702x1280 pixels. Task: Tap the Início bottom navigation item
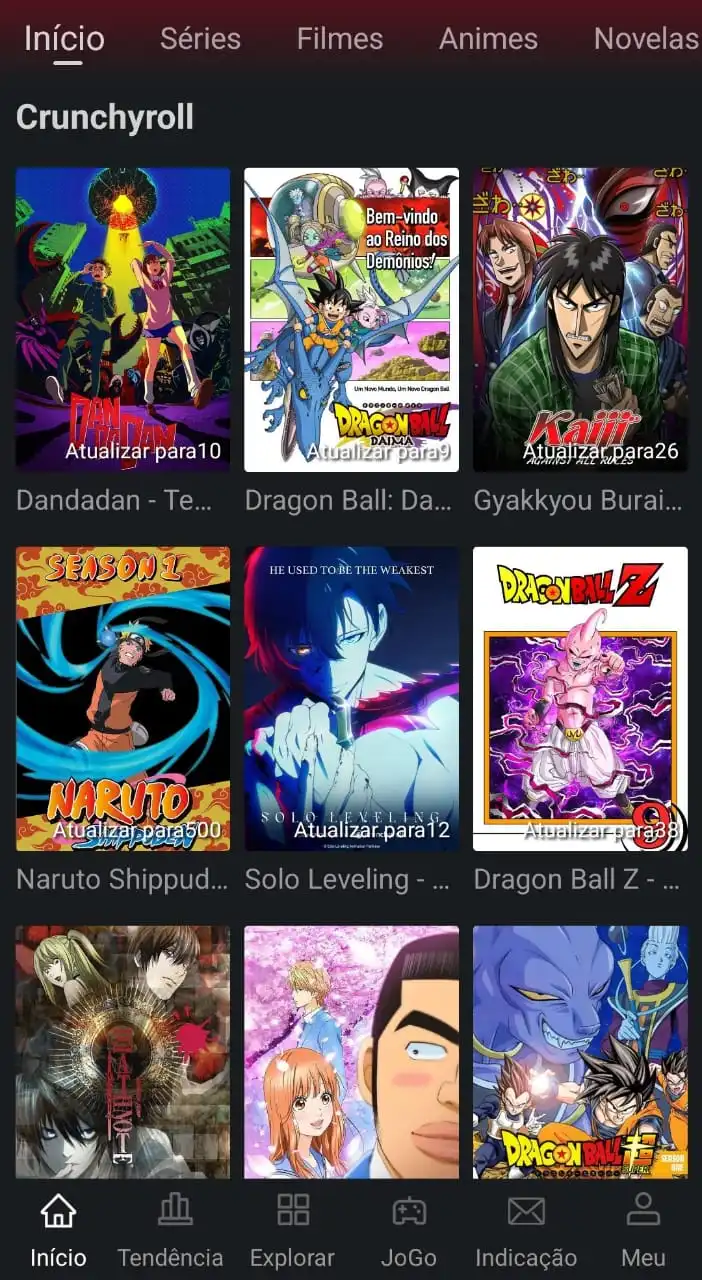[58, 1230]
